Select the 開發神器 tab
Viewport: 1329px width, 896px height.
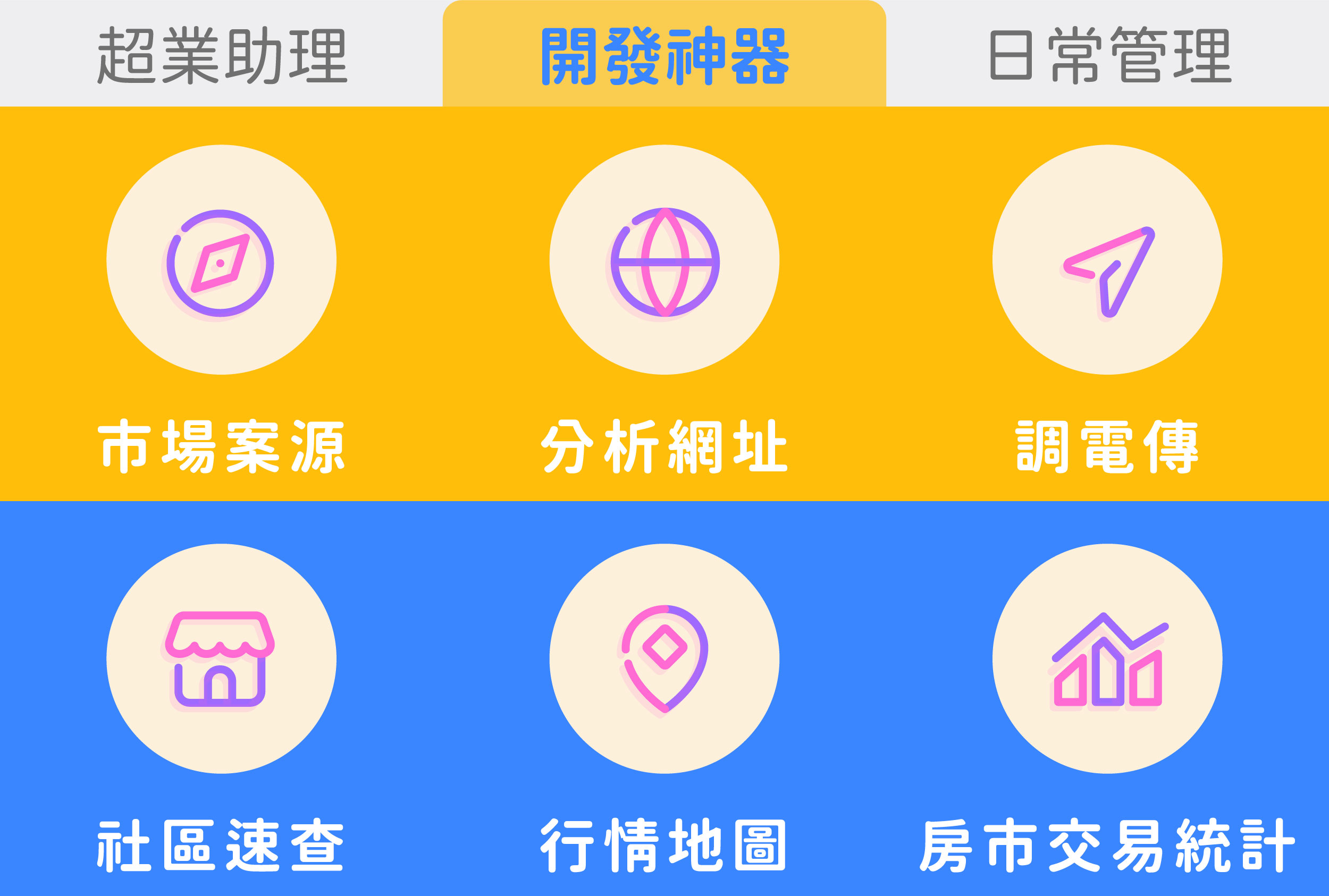pos(664,54)
